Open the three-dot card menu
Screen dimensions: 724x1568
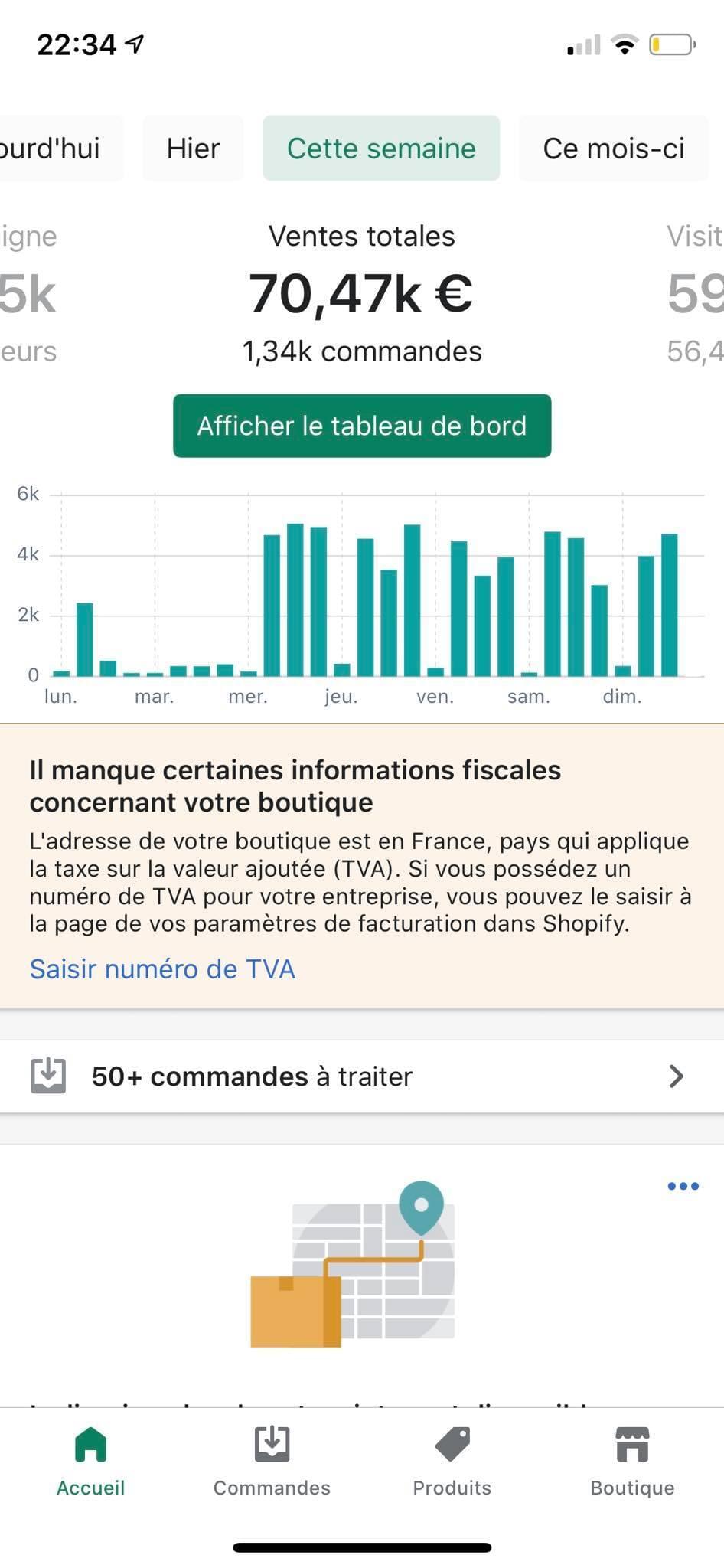683,1186
